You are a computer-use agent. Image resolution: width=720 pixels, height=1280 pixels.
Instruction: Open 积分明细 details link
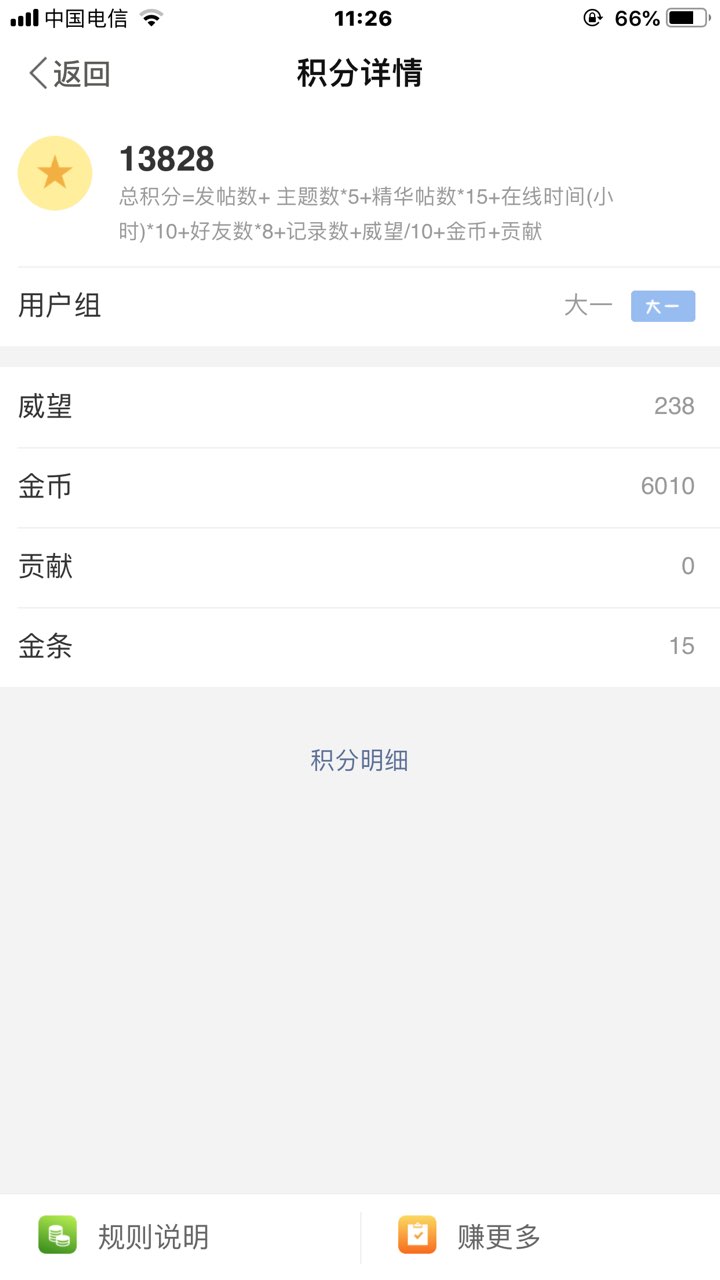pyautogui.click(x=359, y=760)
